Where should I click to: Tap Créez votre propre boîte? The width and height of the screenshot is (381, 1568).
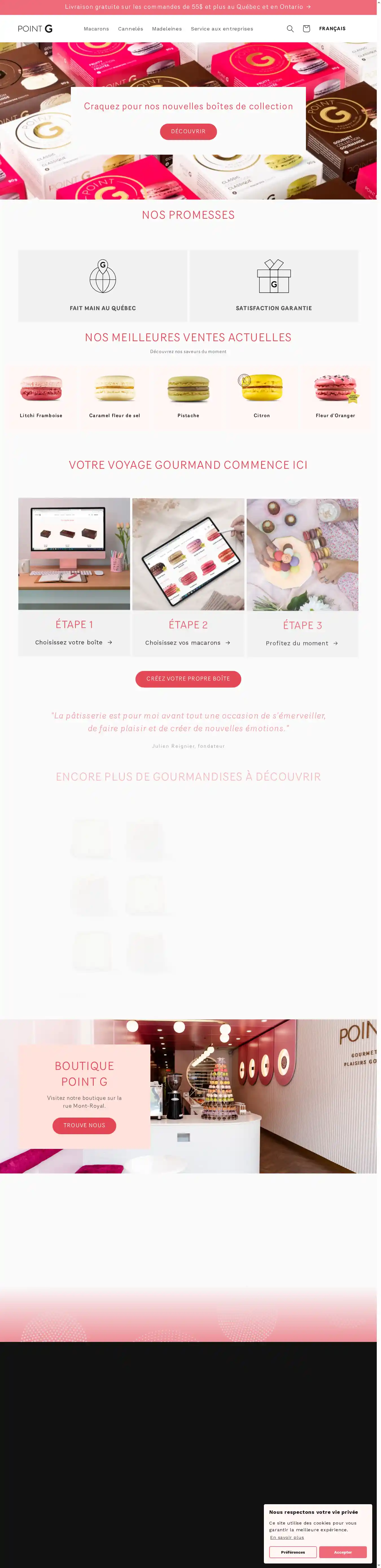(188, 679)
